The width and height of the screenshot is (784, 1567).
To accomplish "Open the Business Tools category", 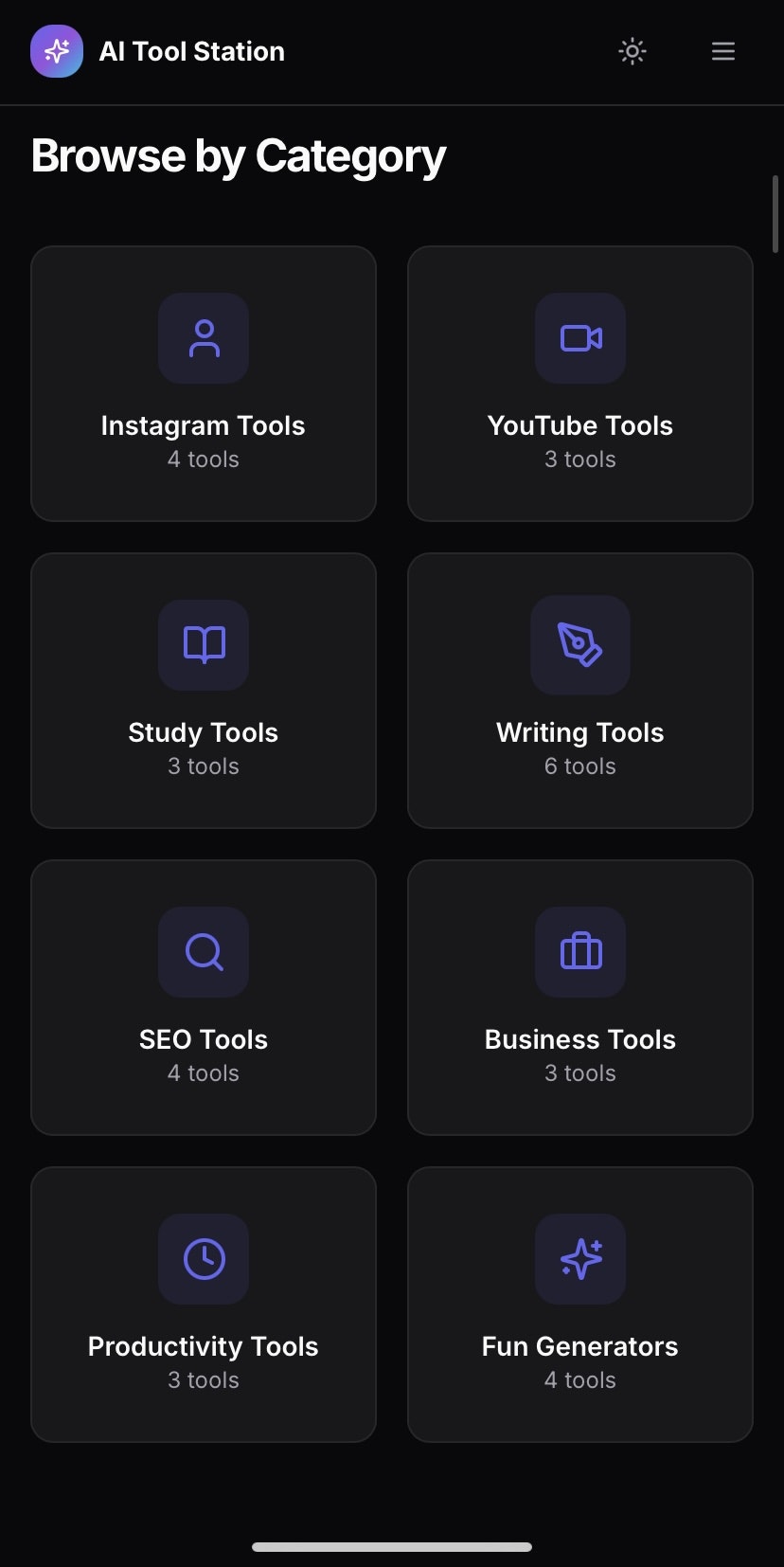I will tap(579, 997).
